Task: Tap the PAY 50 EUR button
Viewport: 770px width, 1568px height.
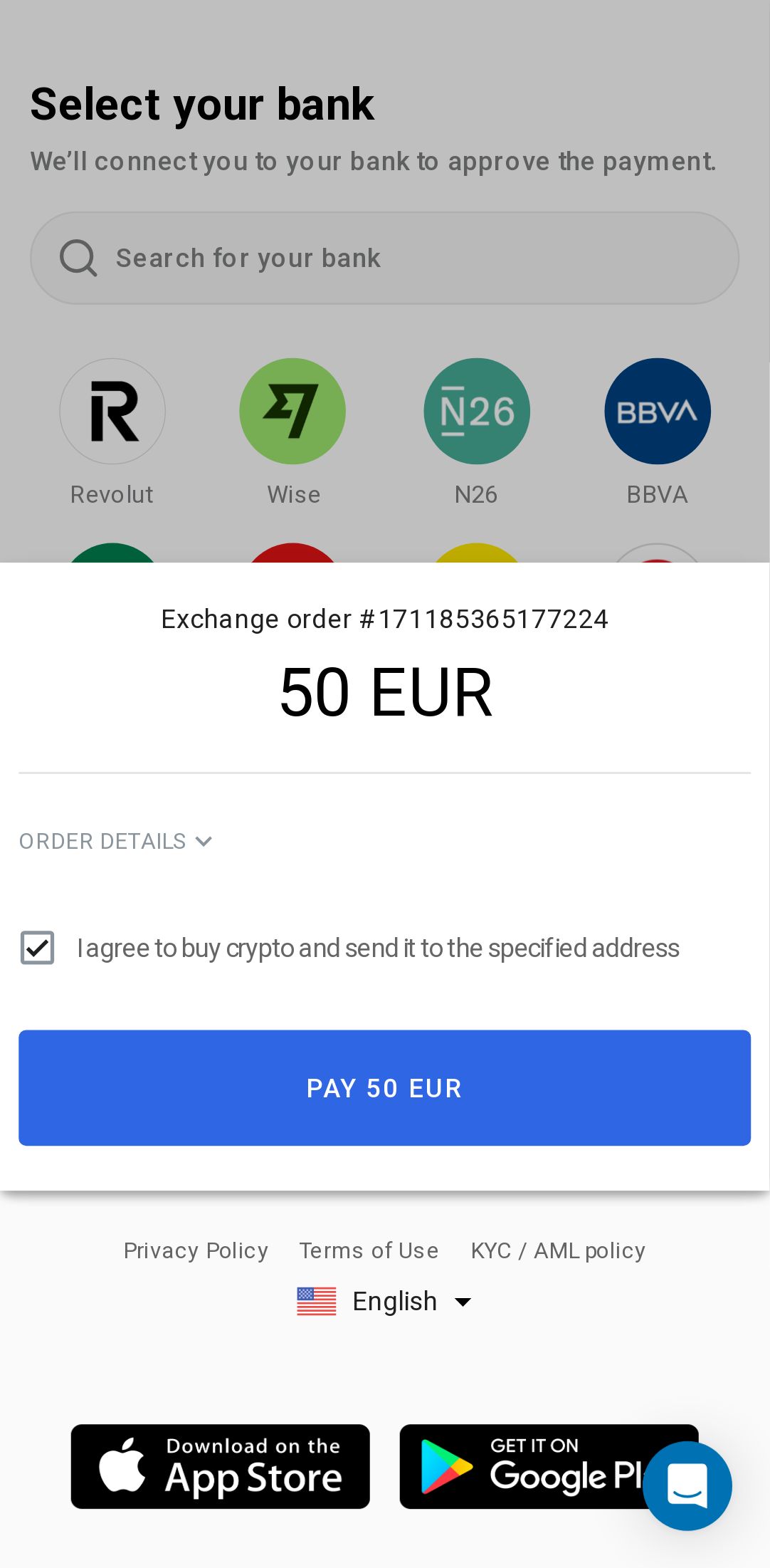Action: click(384, 1087)
